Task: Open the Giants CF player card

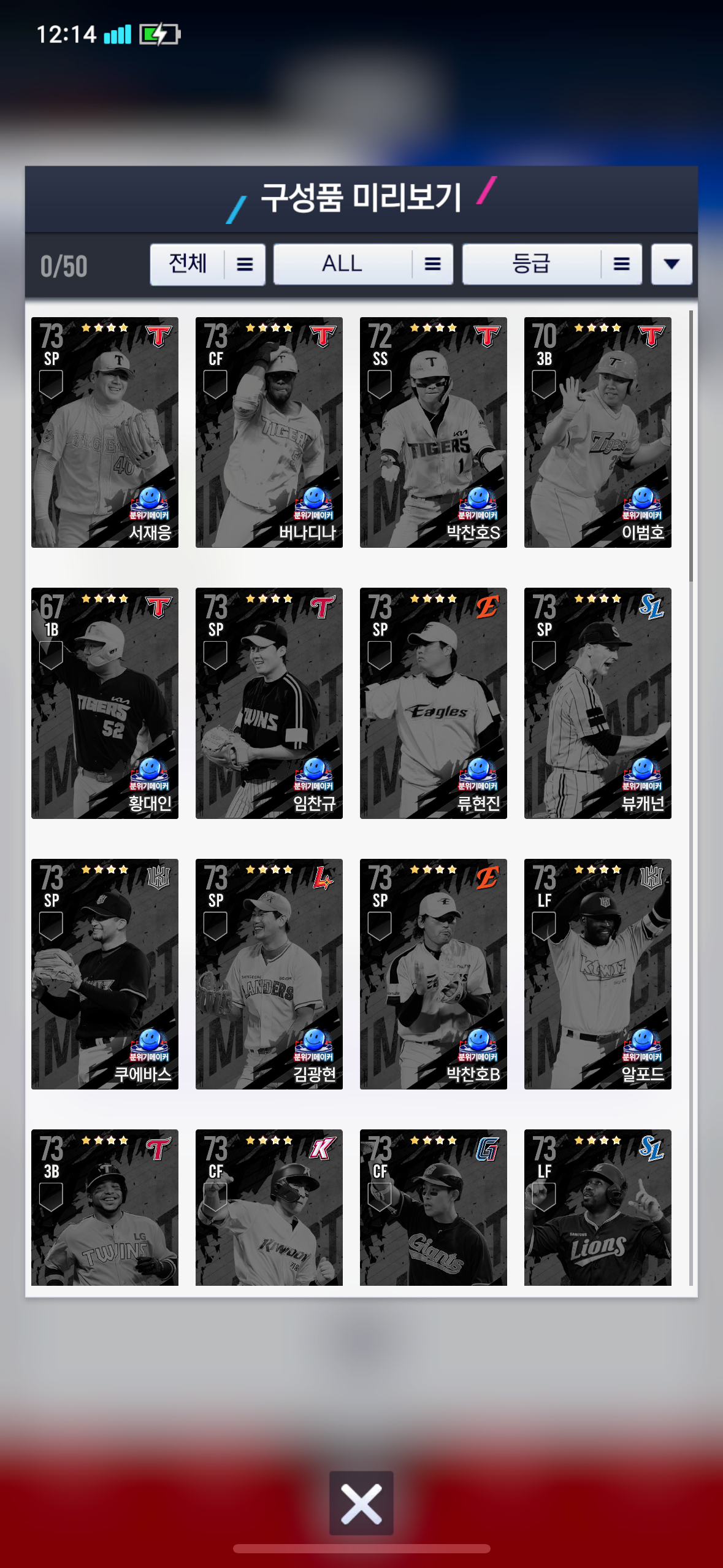Action: [434, 1207]
